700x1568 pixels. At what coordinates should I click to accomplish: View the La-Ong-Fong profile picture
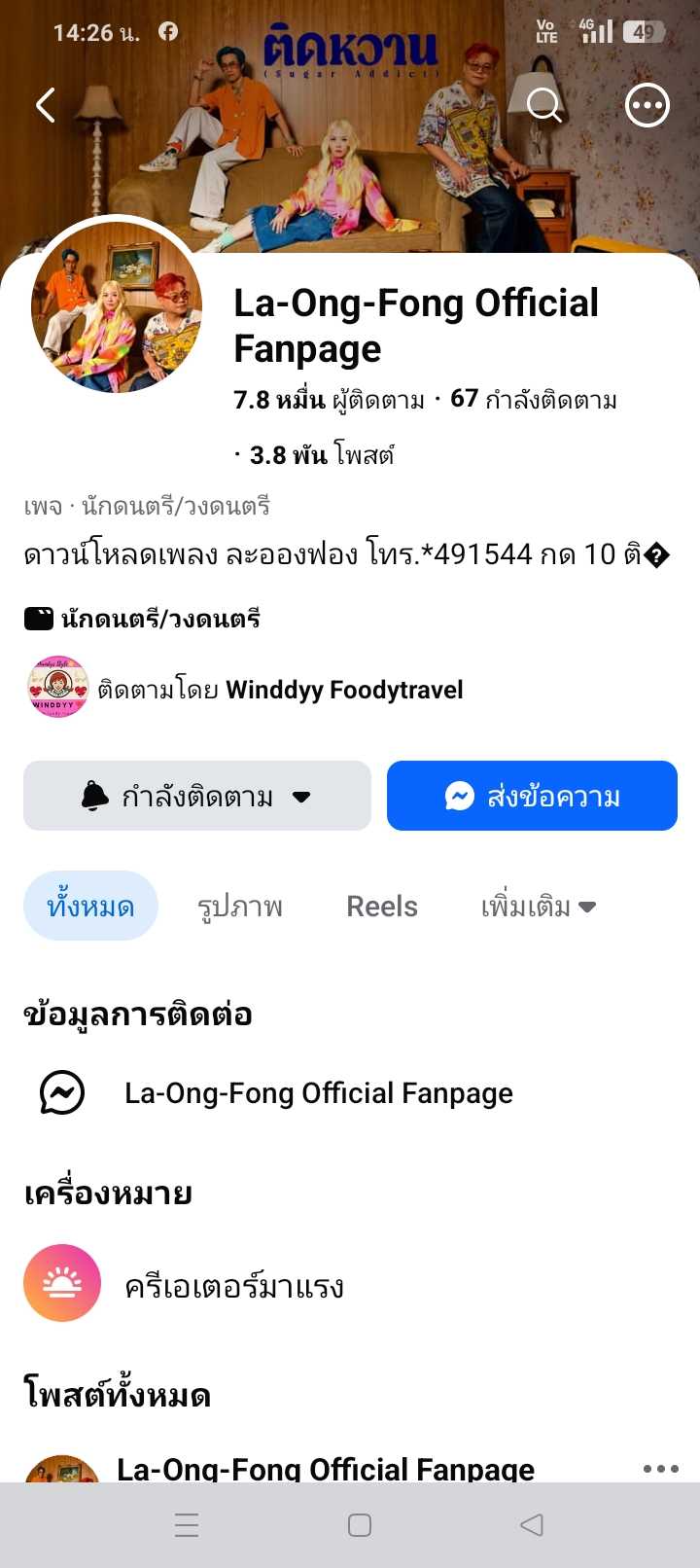pyautogui.click(x=117, y=307)
